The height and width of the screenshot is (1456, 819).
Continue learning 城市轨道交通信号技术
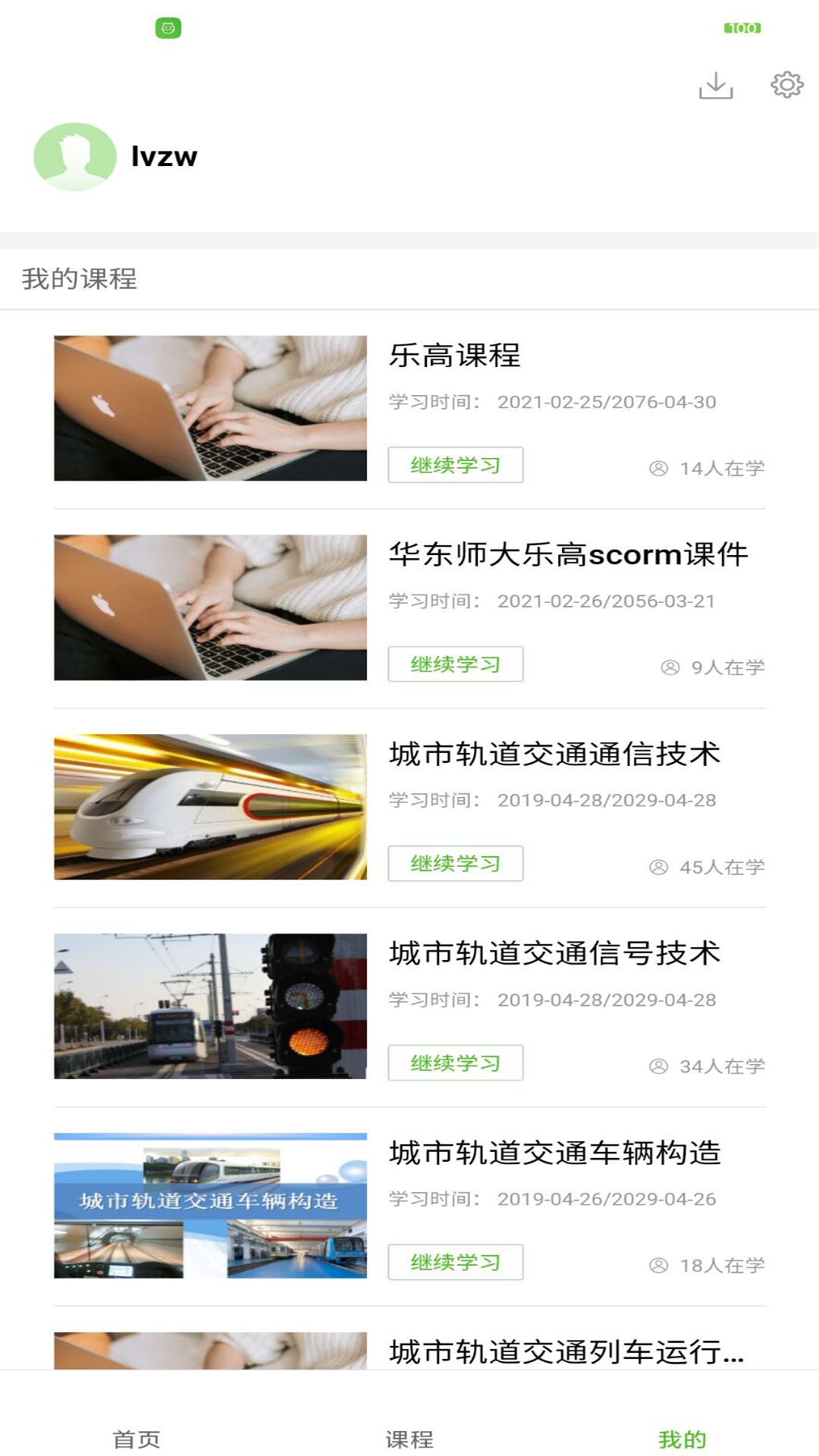[x=455, y=1063]
